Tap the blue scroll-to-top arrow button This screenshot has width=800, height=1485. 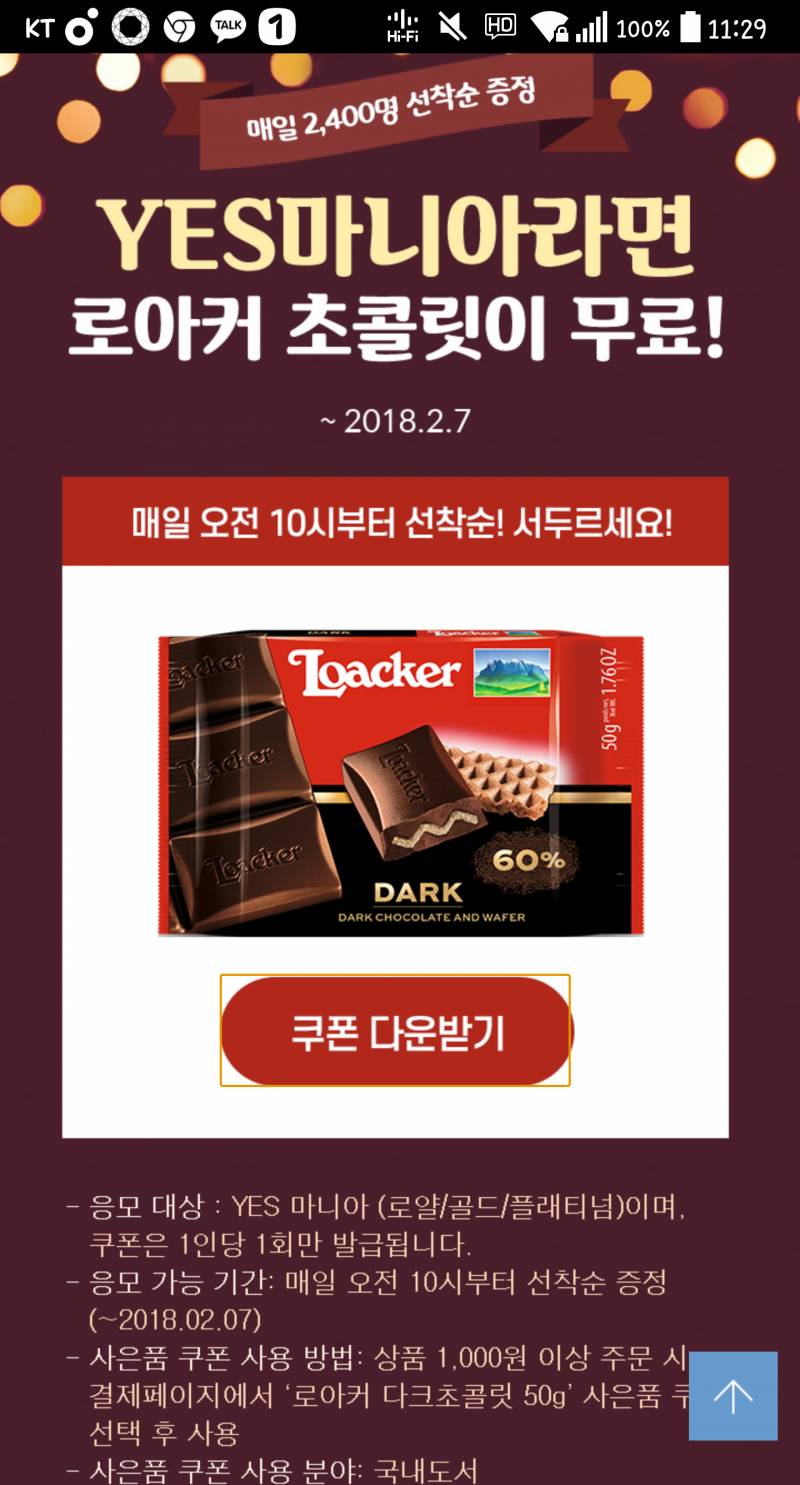pyautogui.click(x=733, y=1393)
